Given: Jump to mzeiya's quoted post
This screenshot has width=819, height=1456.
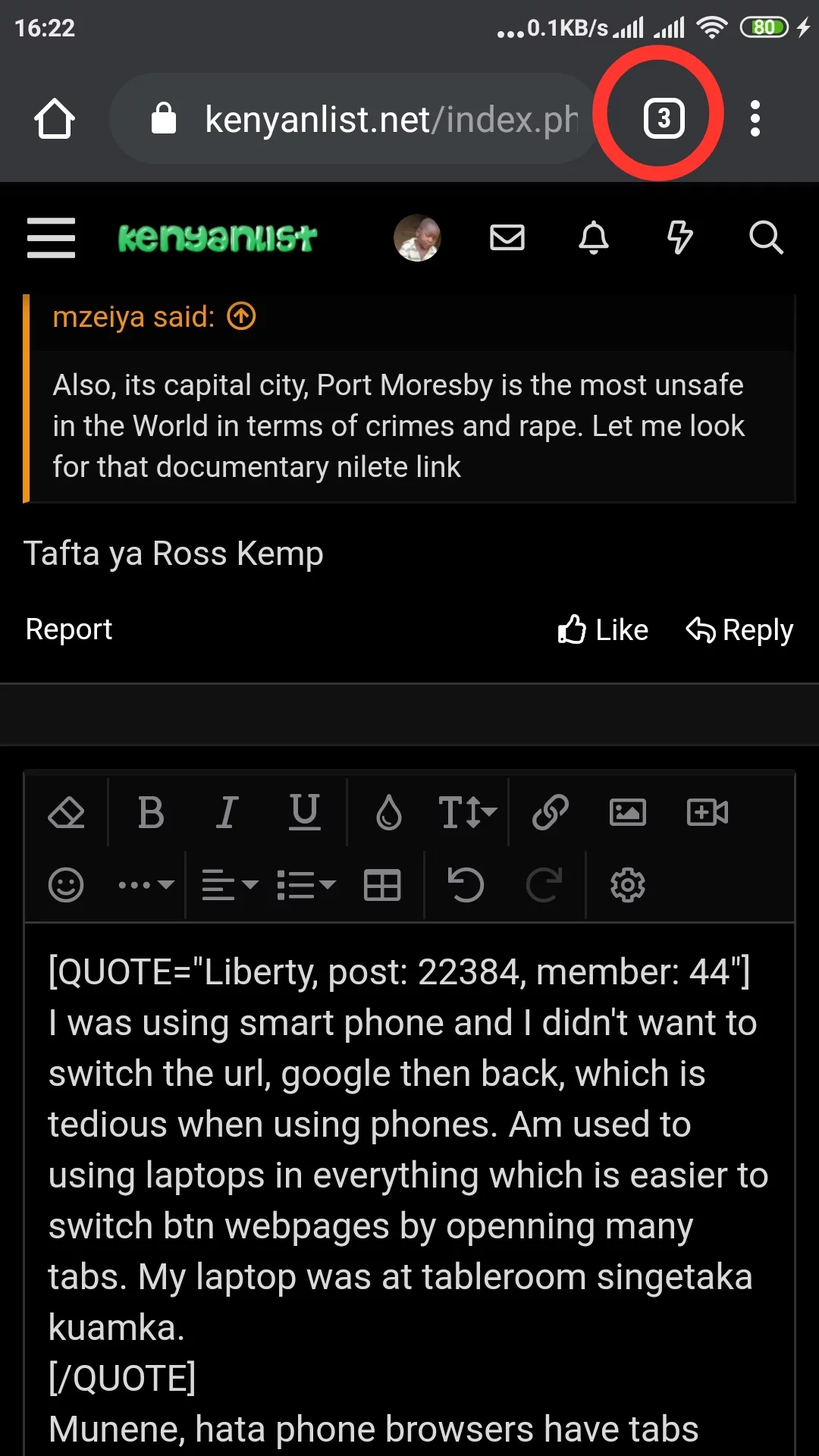Looking at the screenshot, I should point(242,316).
